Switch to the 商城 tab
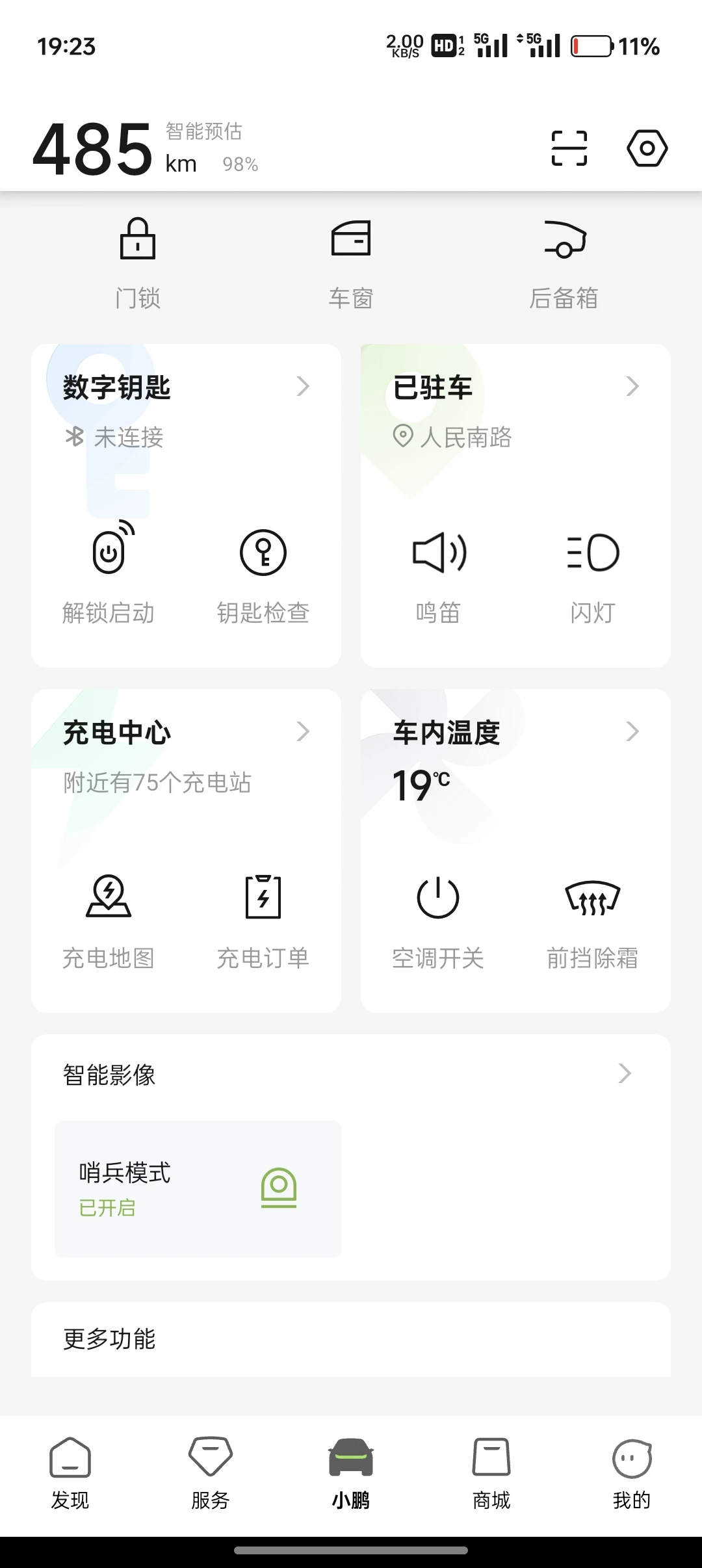702x1568 pixels. [x=491, y=1474]
